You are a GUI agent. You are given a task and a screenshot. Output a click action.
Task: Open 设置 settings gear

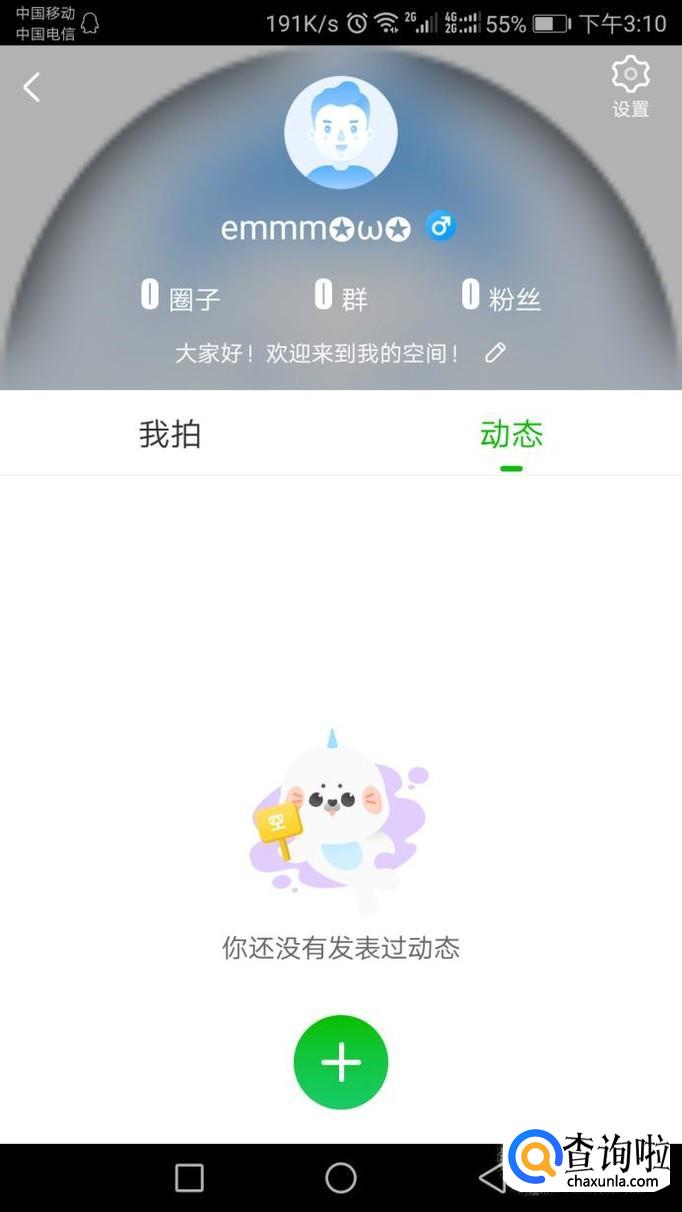coord(630,87)
